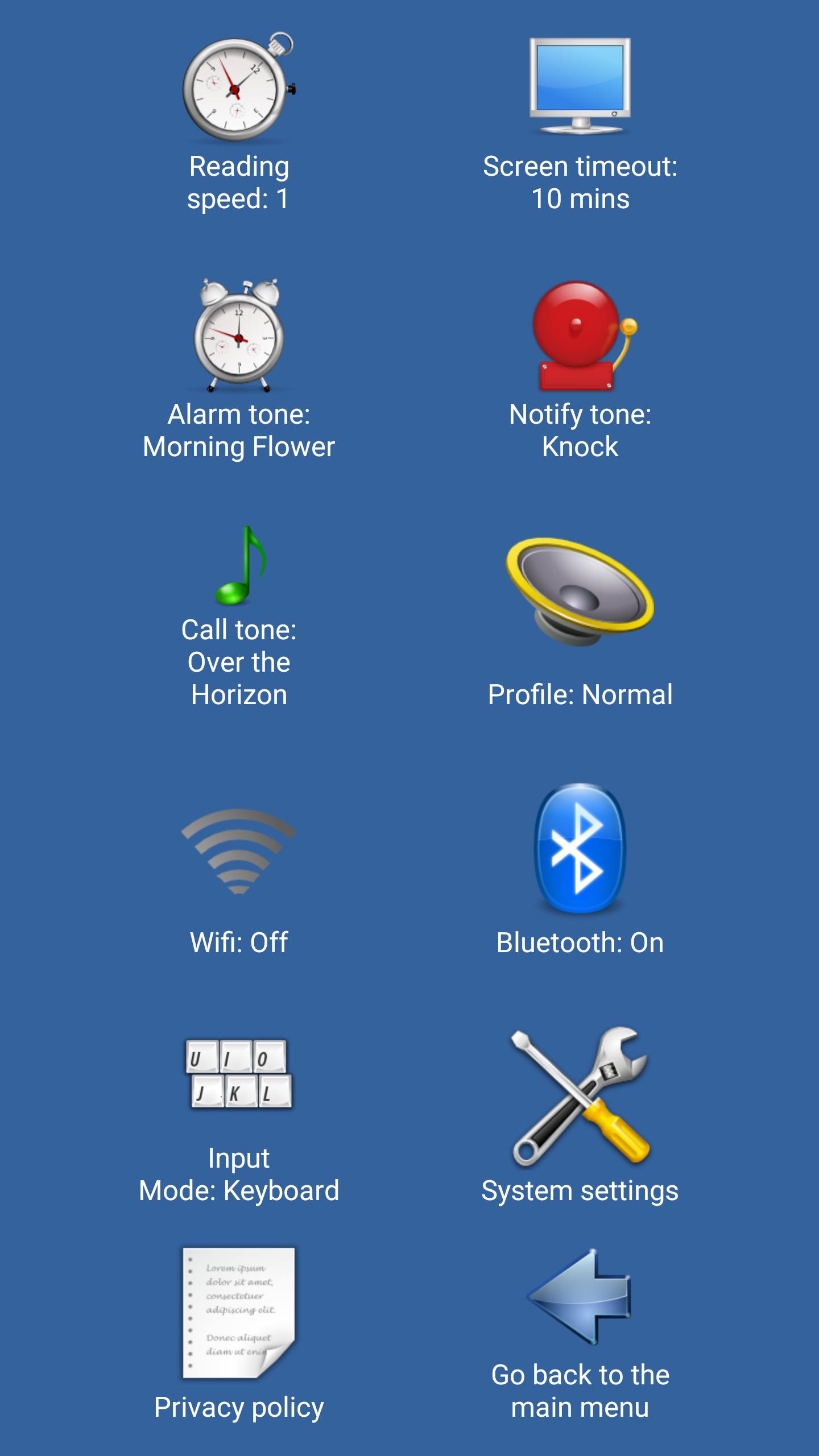
Task: Switch the sound Profile from Normal
Action: 580,620
